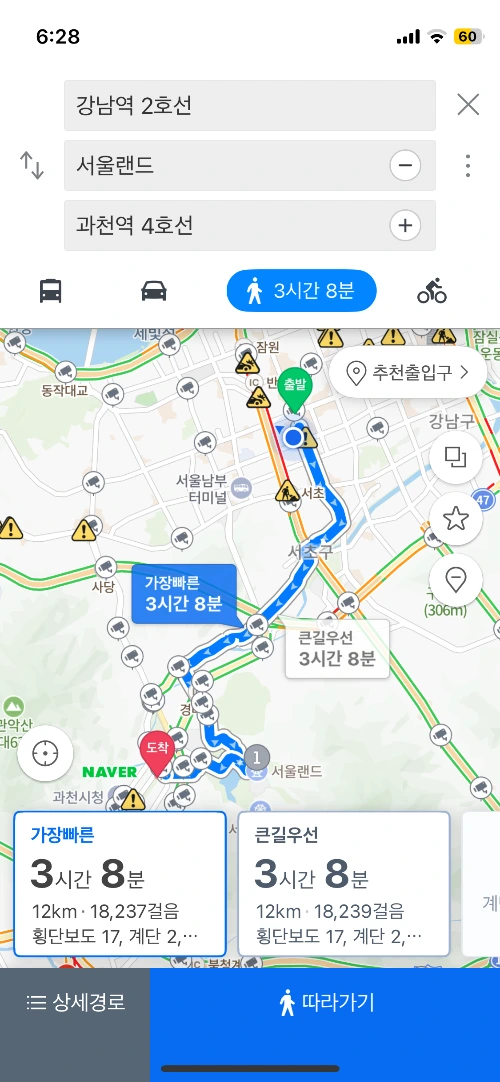Start 따라가기 walking navigation
Viewport: 500px width, 1082px height.
[x=325, y=1003]
